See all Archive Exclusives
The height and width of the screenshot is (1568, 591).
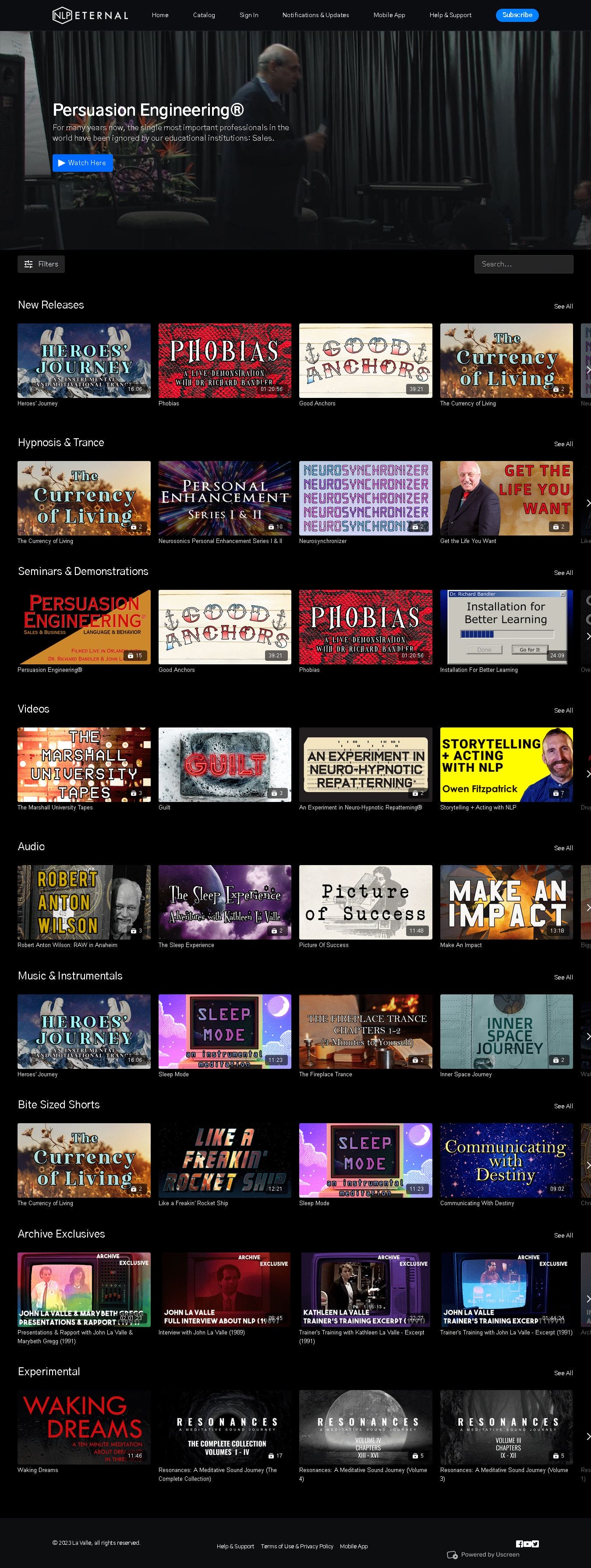(563, 1236)
